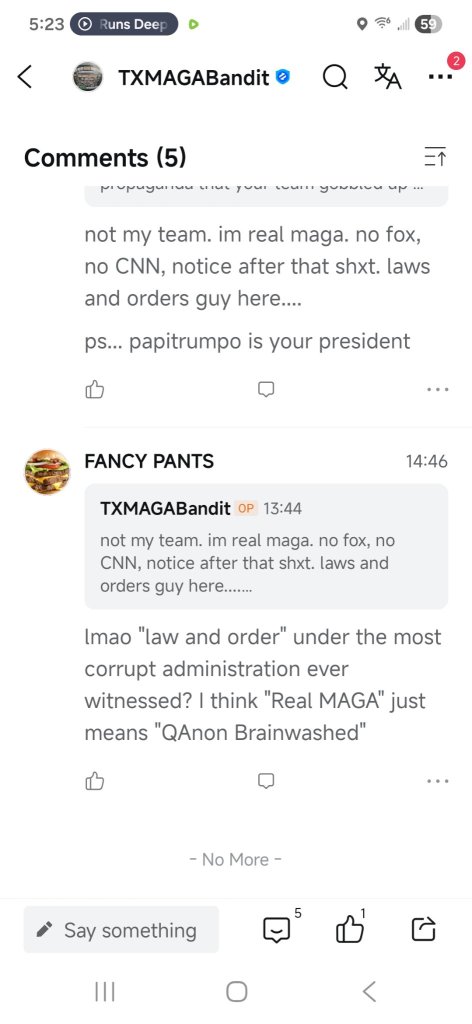Go to the home screen
472x1024 pixels.
pos(236,992)
